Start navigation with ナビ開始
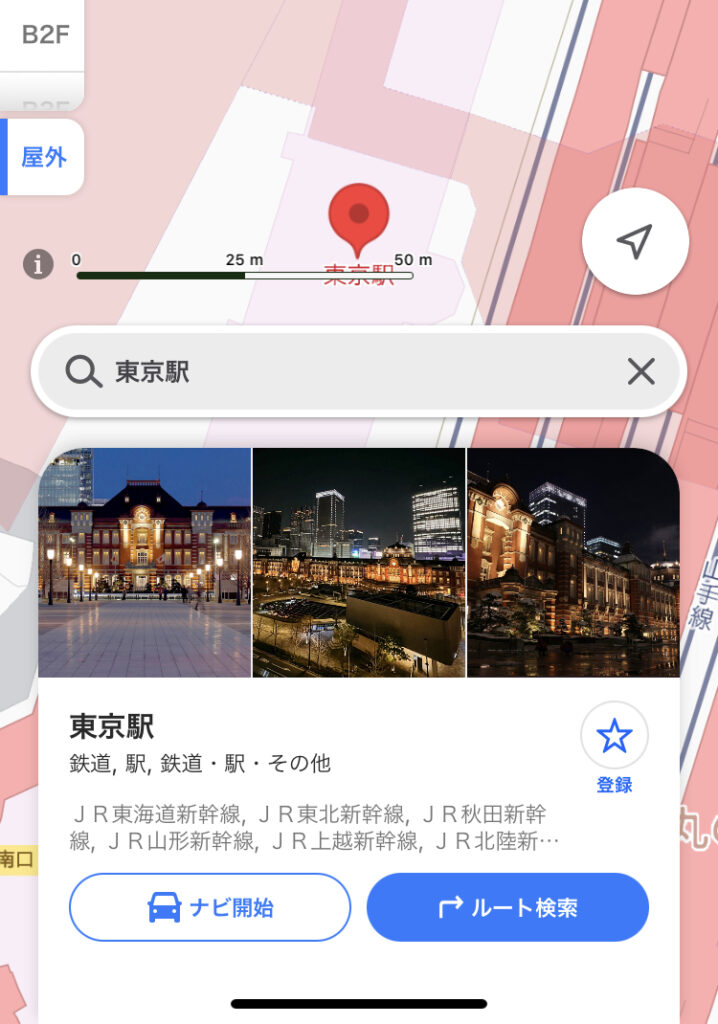 pos(210,907)
